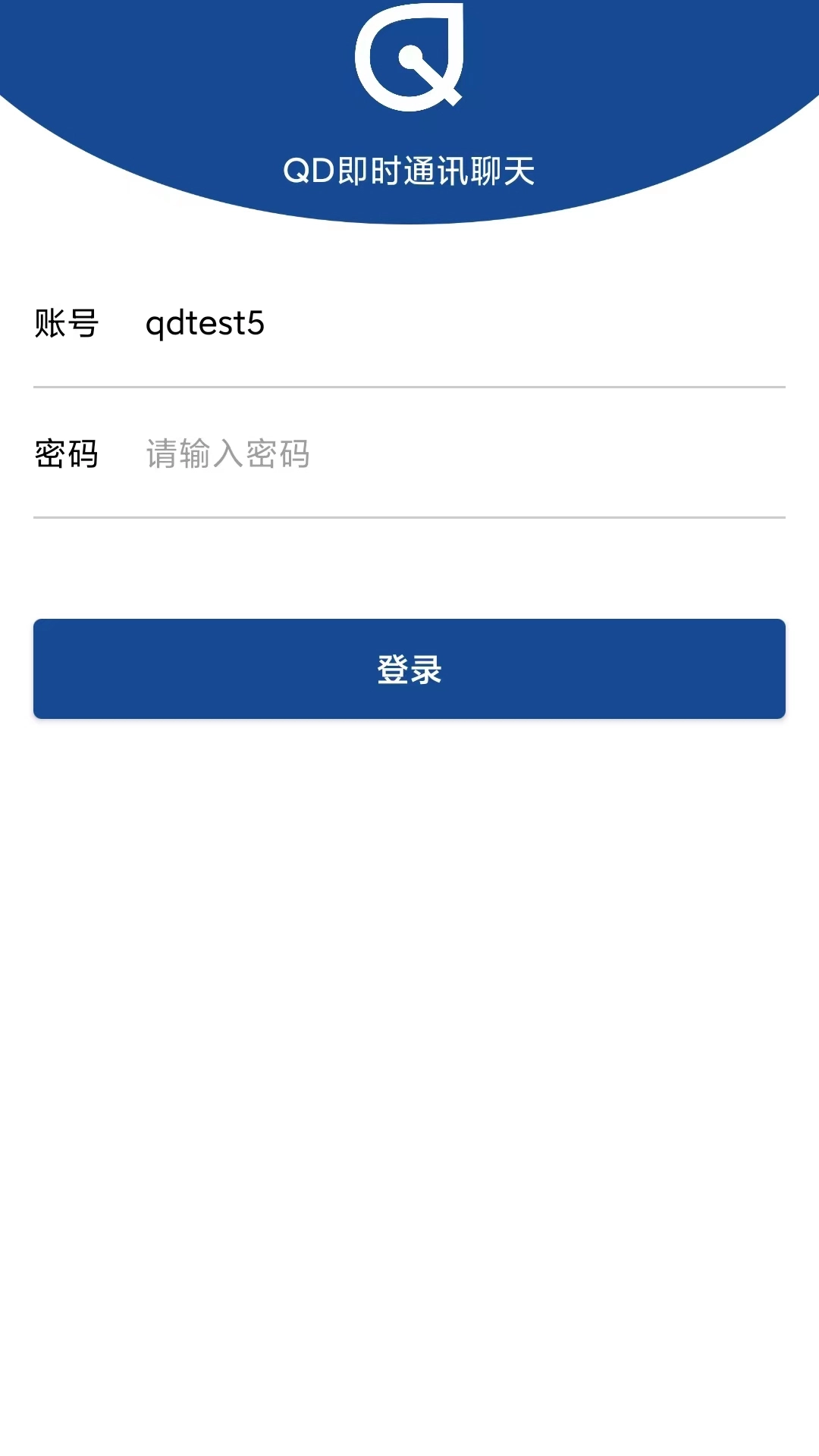Click the QD即时通讯聊天 title text
819x1456 pixels.
[x=409, y=172]
